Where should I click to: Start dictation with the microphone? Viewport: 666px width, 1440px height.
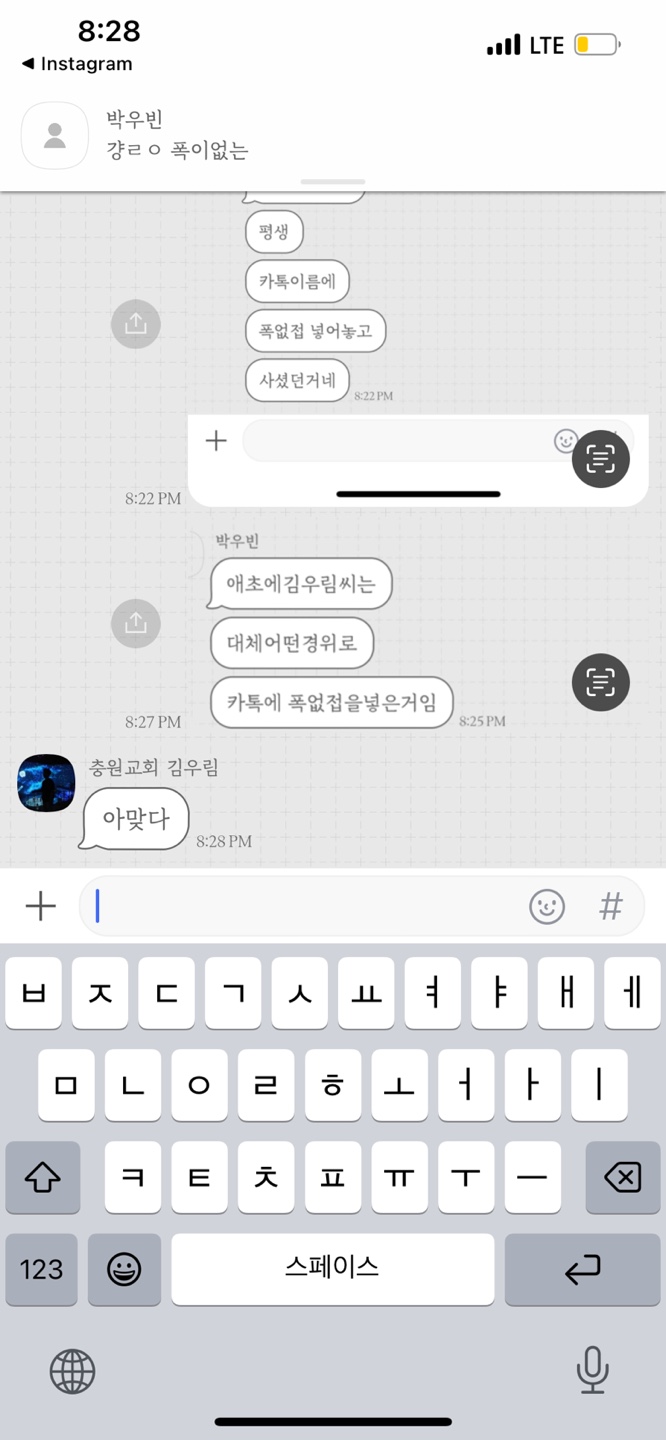pyautogui.click(x=592, y=1370)
